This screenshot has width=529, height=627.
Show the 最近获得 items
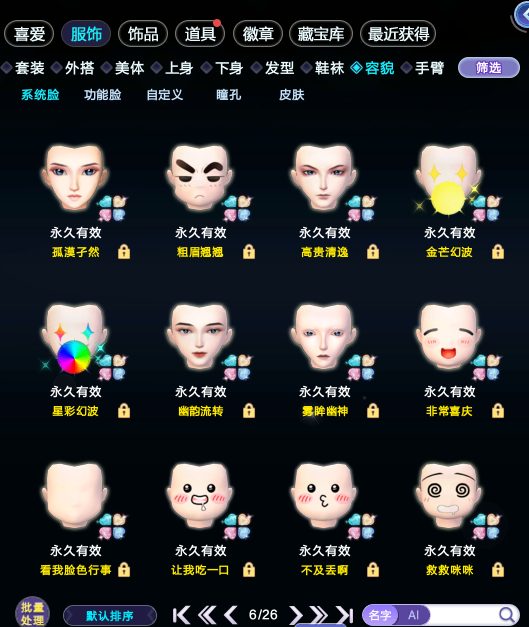pos(398,34)
